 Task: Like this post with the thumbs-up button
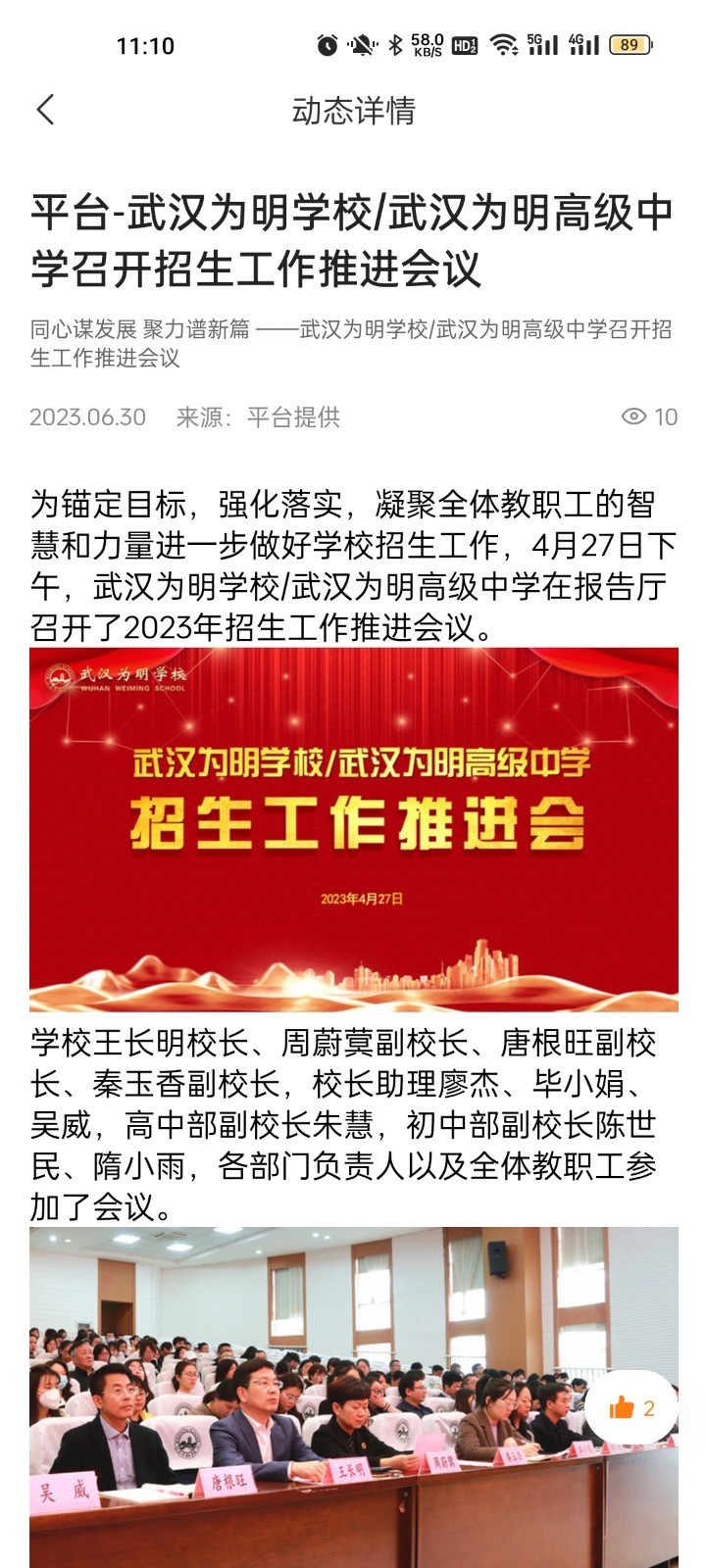(x=630, y=1408)
